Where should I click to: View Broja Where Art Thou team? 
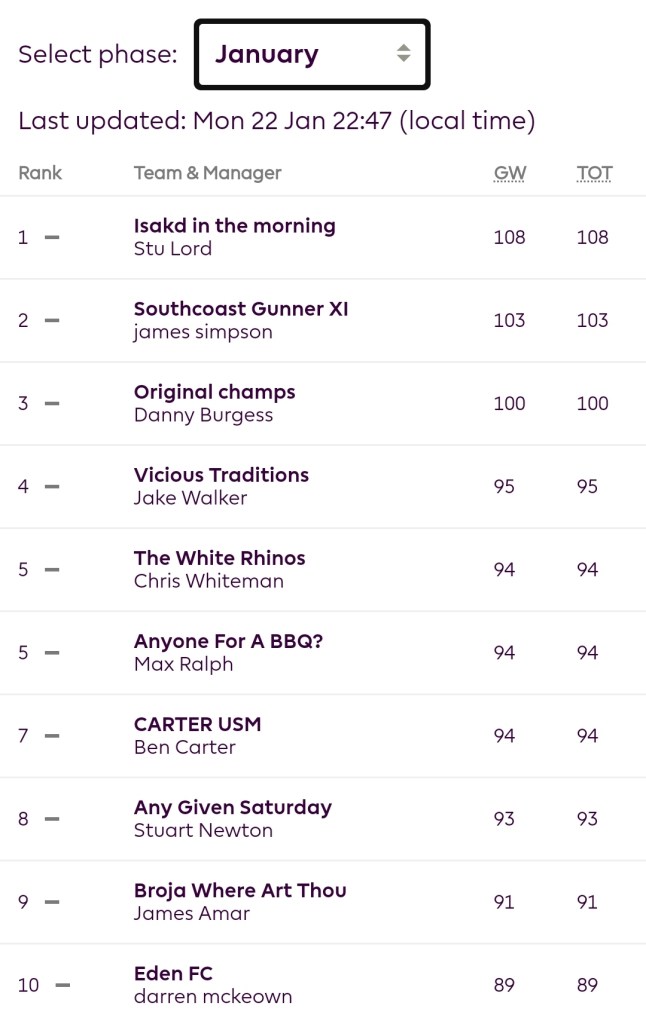point(240,890)
